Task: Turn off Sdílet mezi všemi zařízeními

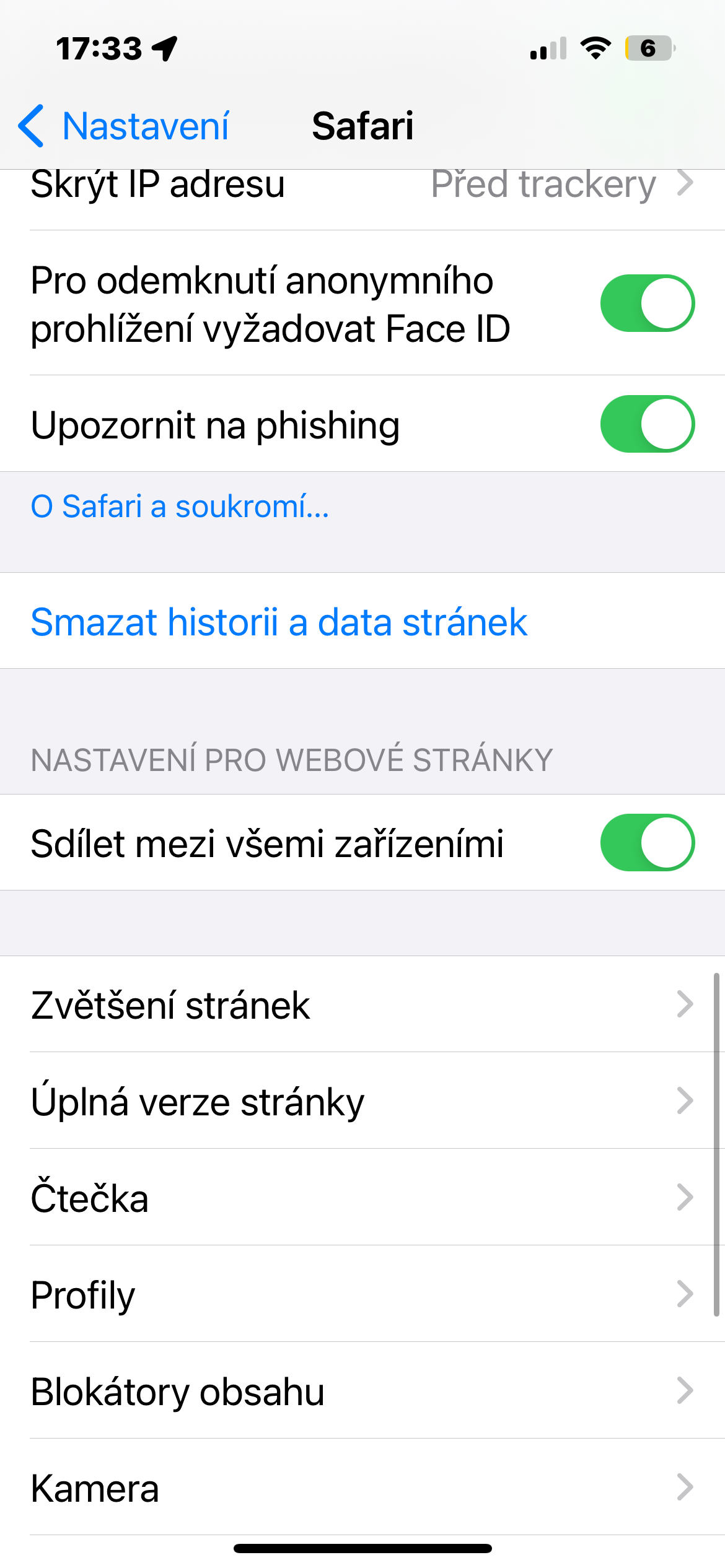Action: point(647,843)
